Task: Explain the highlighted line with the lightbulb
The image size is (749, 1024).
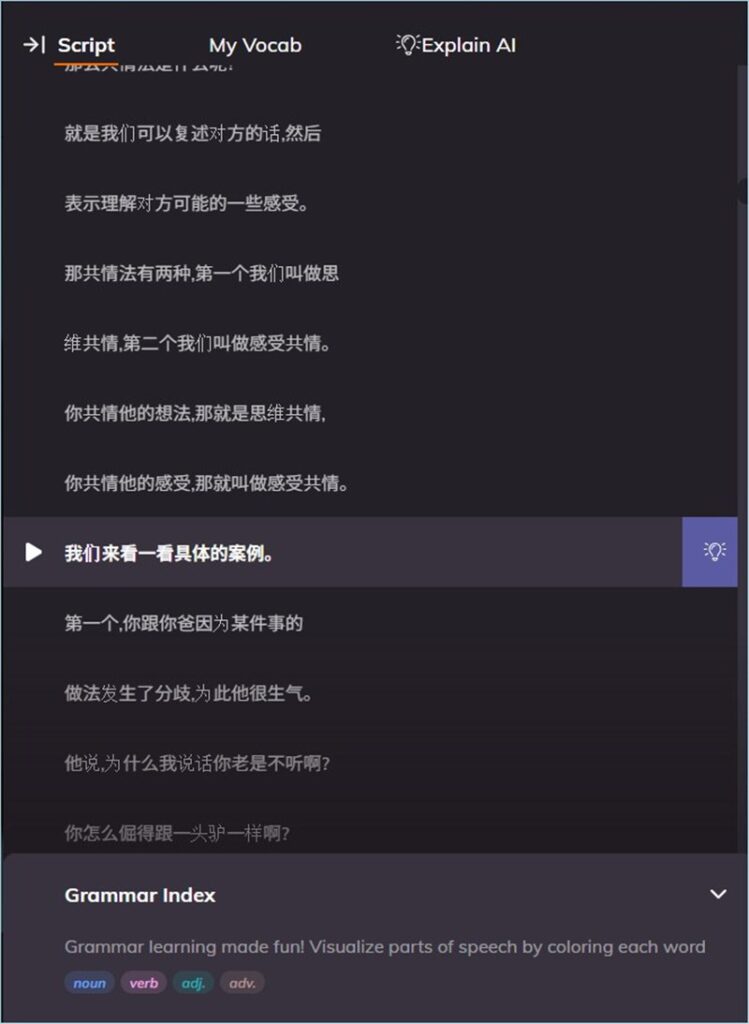Action: pos(713,552)
